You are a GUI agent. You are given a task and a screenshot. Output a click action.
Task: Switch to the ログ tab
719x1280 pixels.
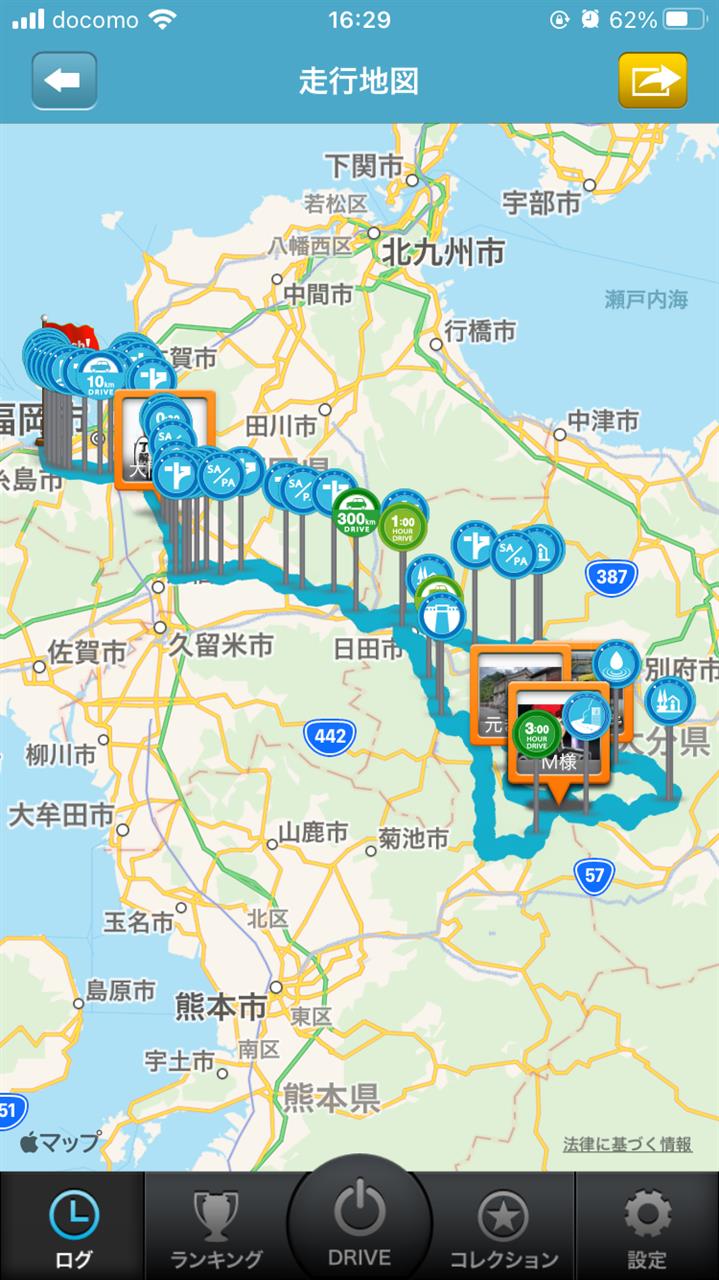73,1226
